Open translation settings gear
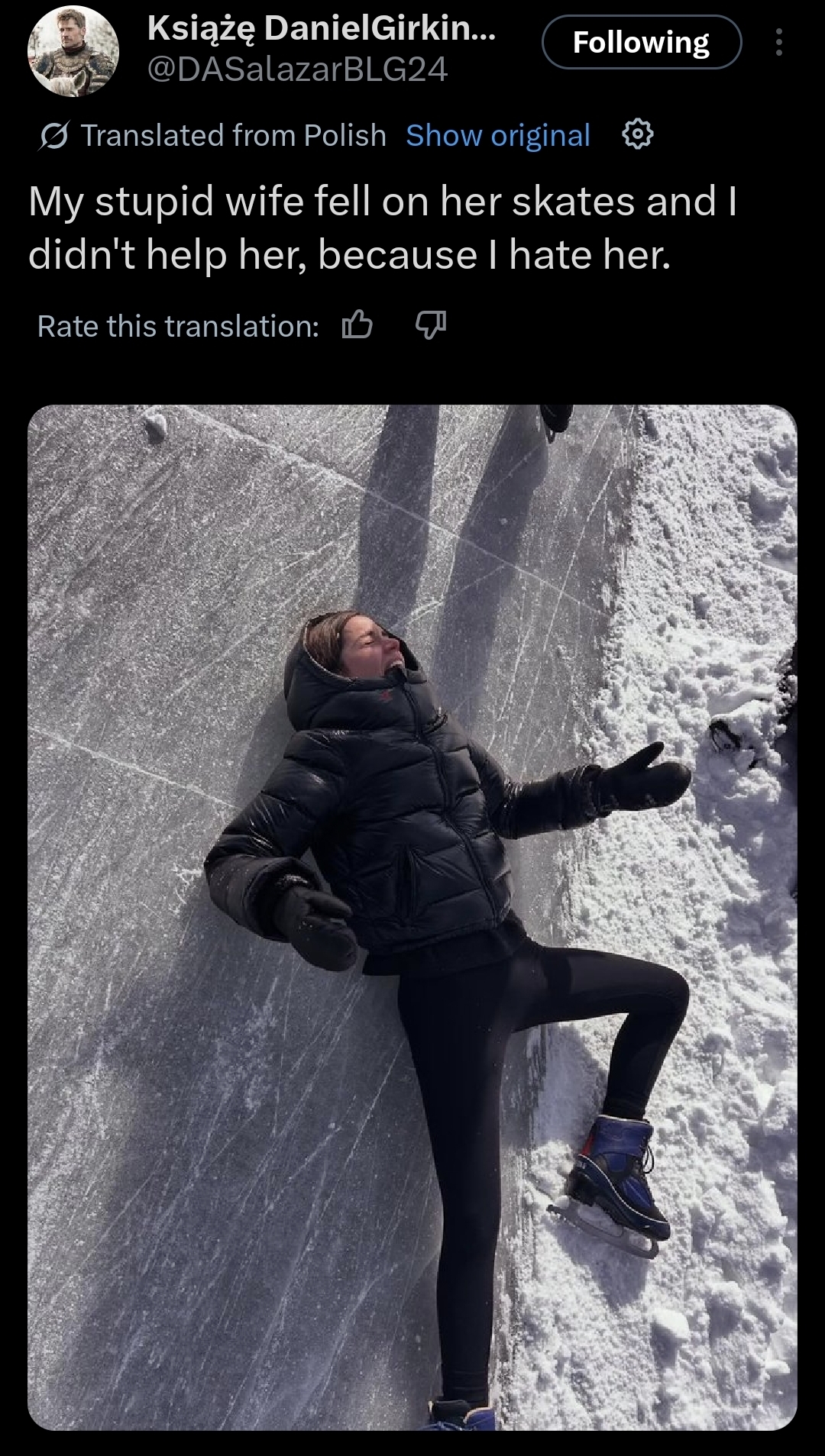The image size is (825, 1456). click(638, 135)
